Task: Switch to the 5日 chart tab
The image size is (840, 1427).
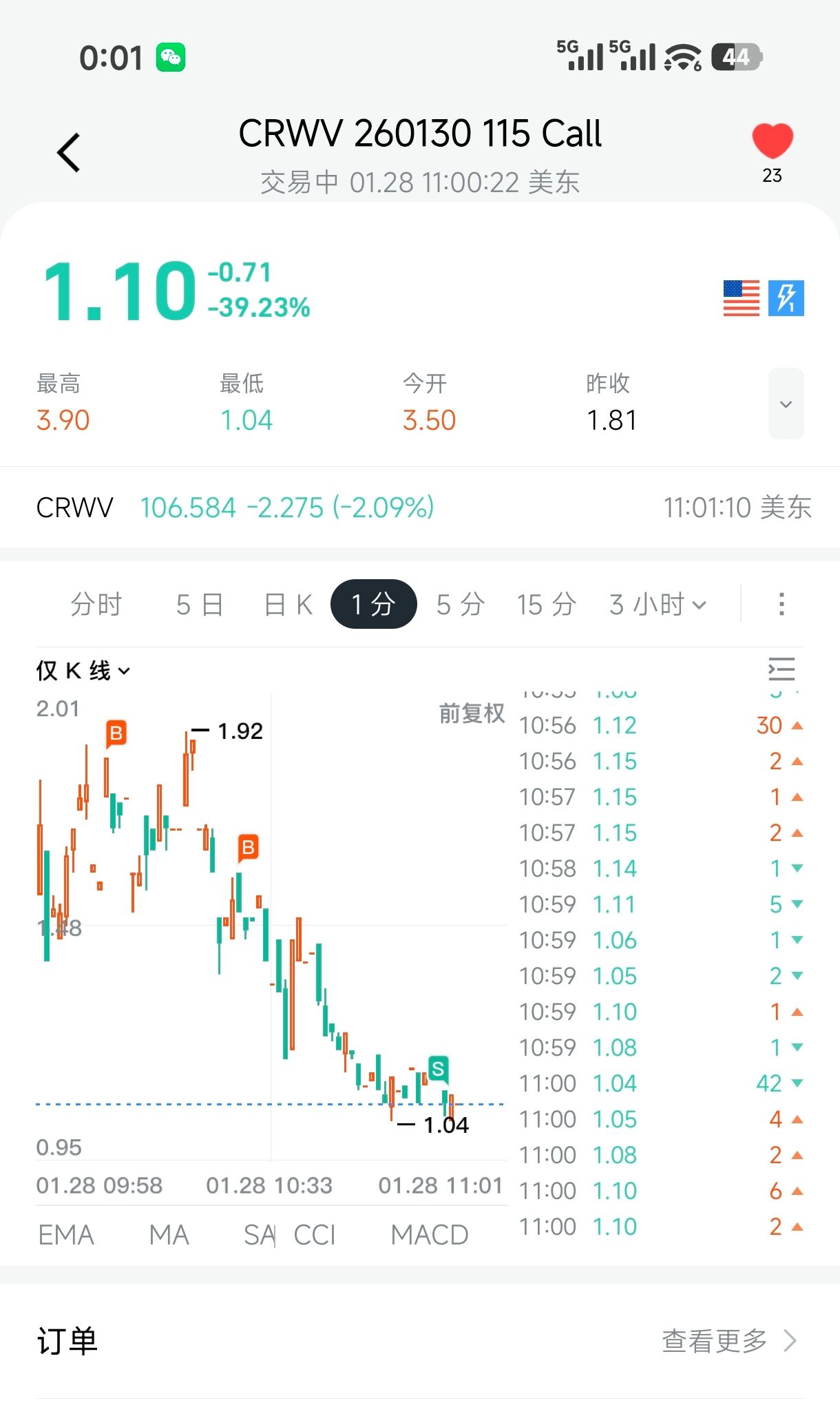Action: (x=199, y=605)
